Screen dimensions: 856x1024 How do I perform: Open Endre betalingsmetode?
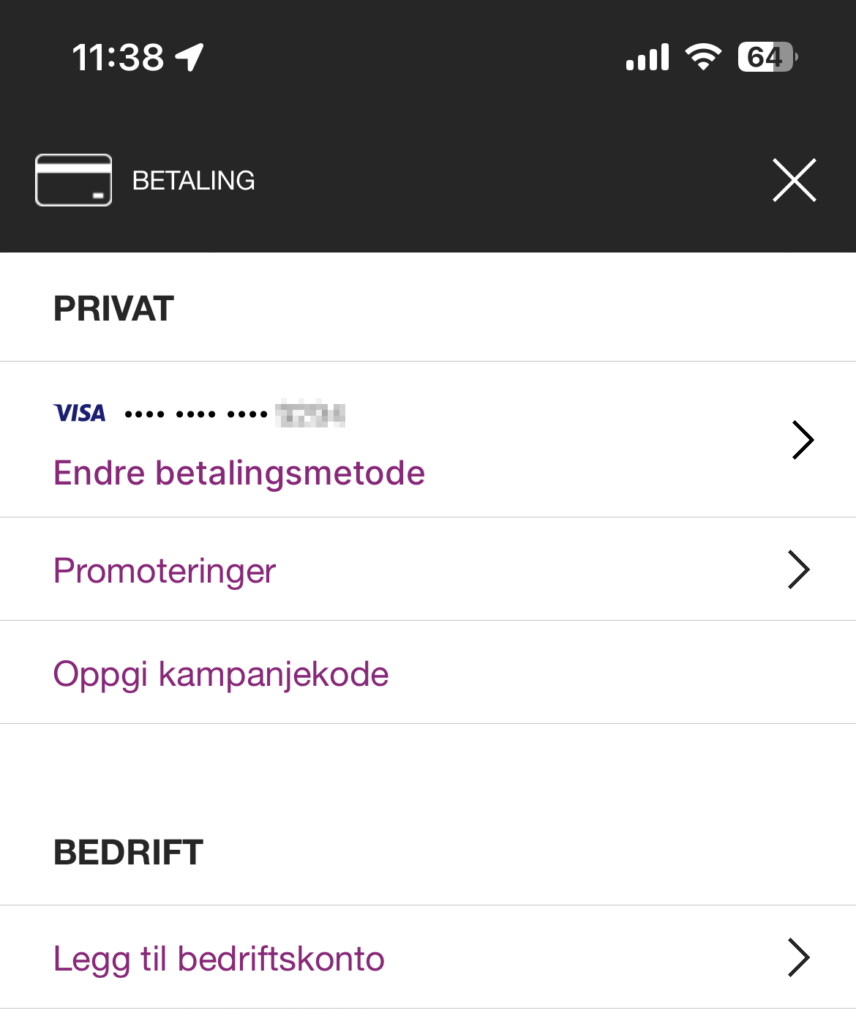(238, 473)
